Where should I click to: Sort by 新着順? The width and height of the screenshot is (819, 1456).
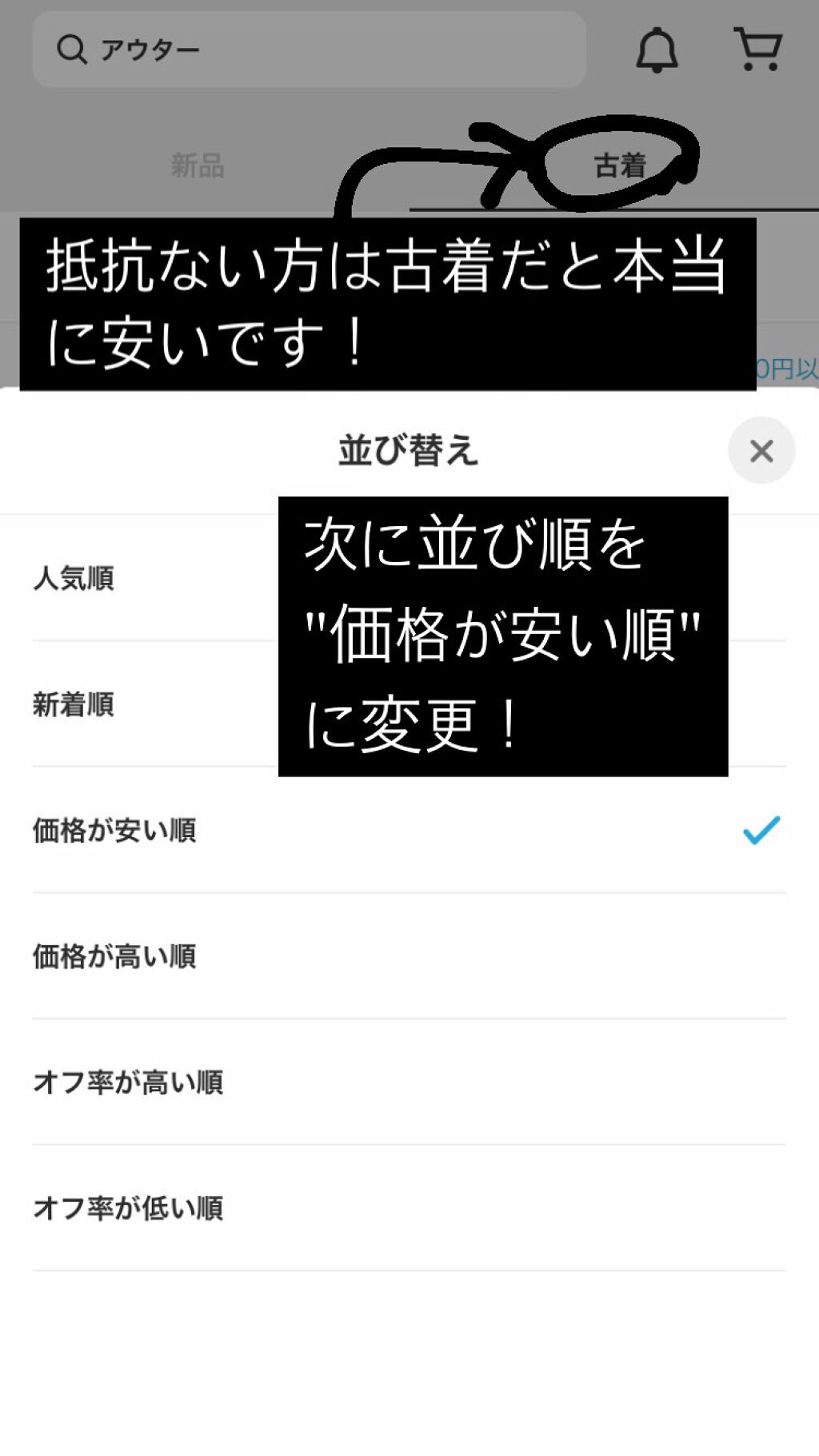tap(74, 704)
